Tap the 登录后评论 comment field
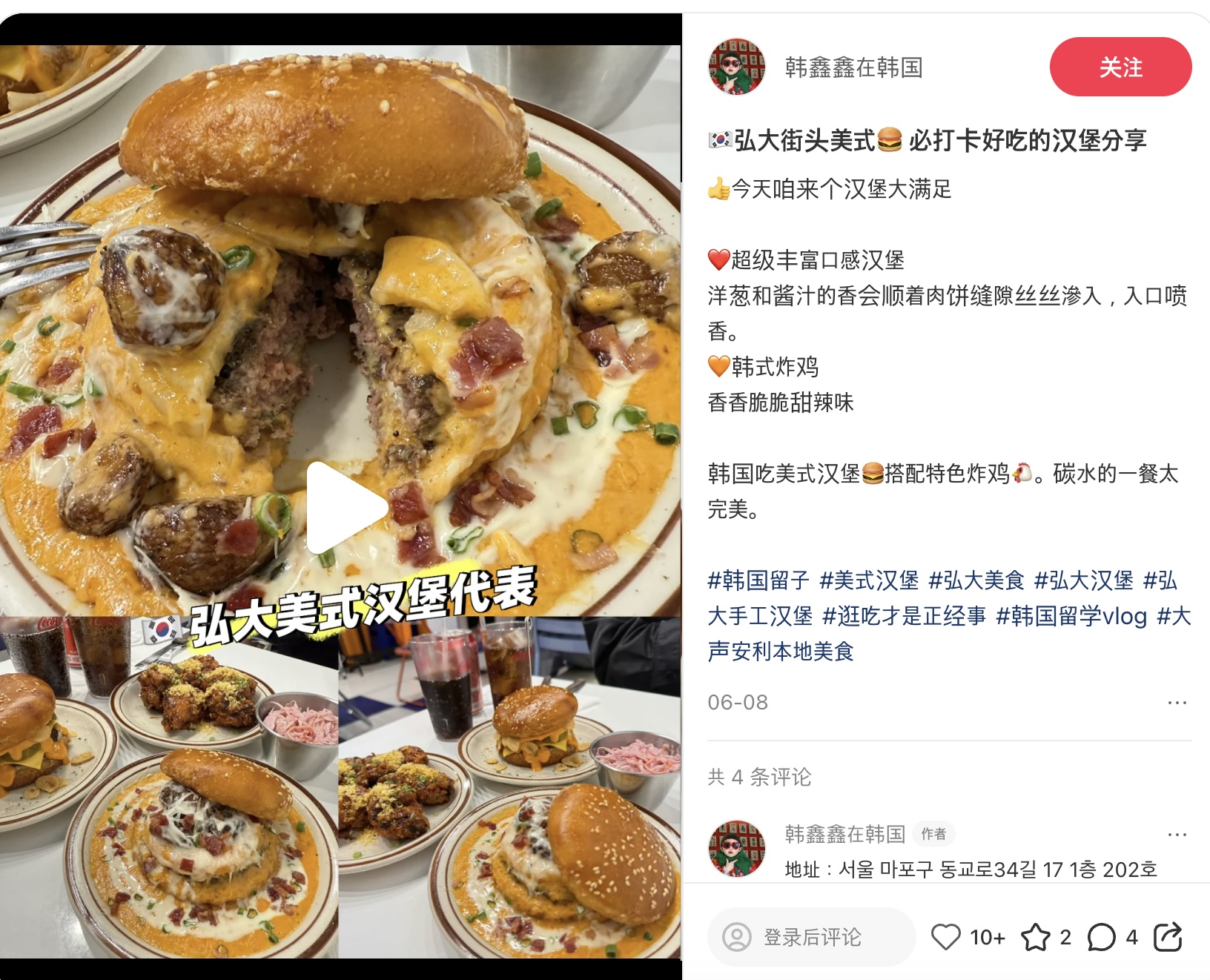Image resolution: width=1210 pixels, height=980 pixels. tap(812, 937)
